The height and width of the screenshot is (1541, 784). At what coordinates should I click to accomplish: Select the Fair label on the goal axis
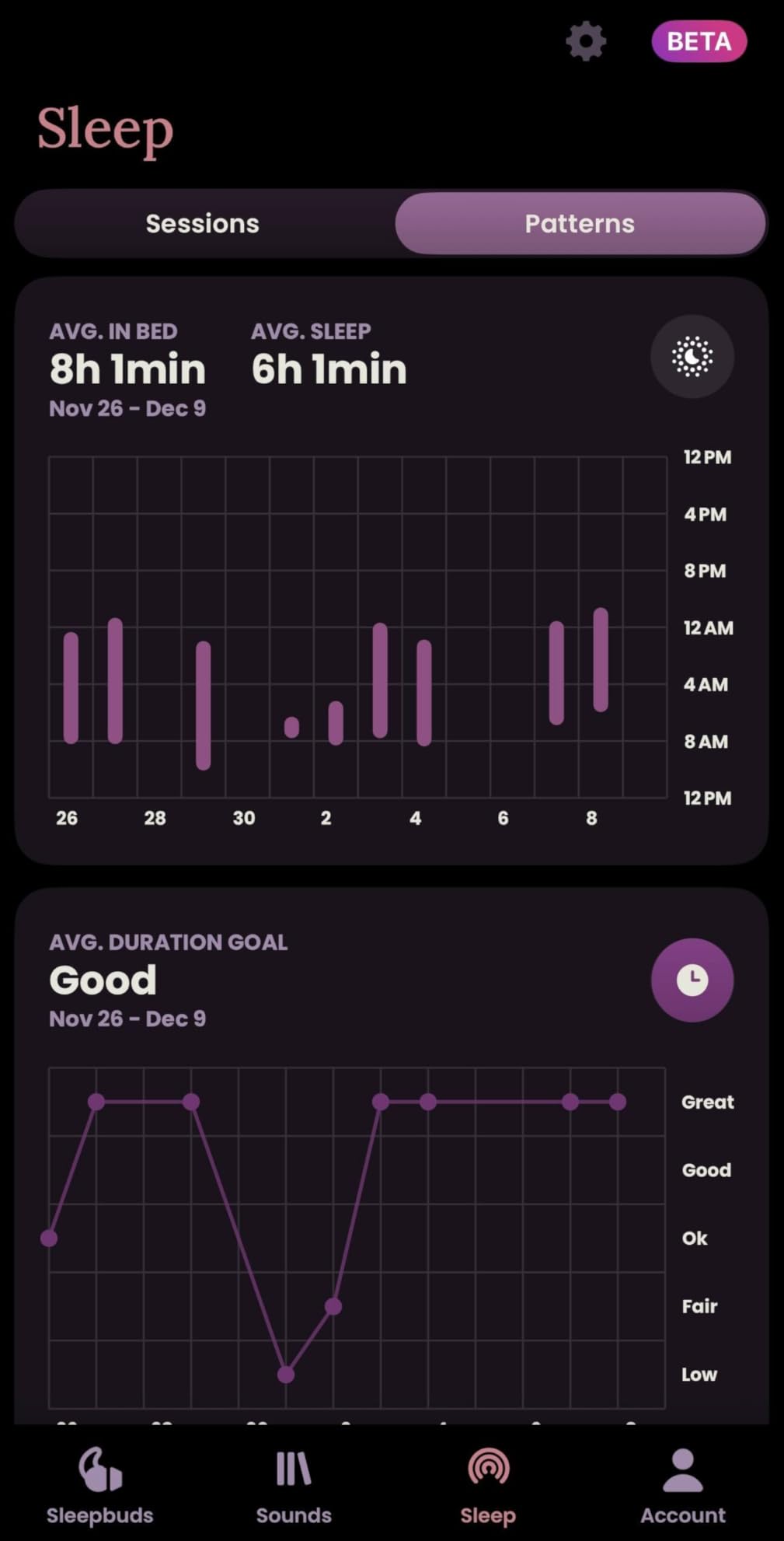[x=699, y=1306]
